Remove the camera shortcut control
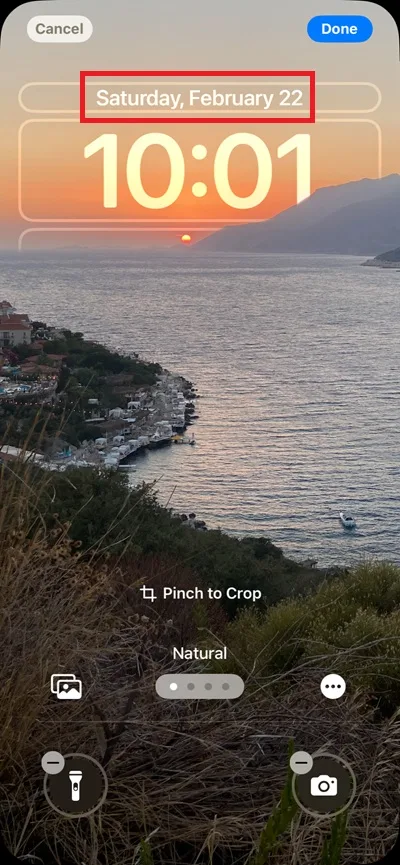Screen dimensions: 400x865 301,763
